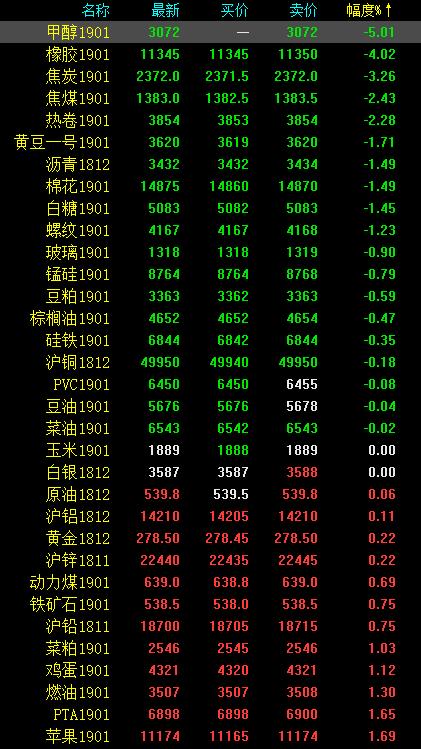Open the 玉米1901 quote
421x749 pixels.
tap(210, 449)
